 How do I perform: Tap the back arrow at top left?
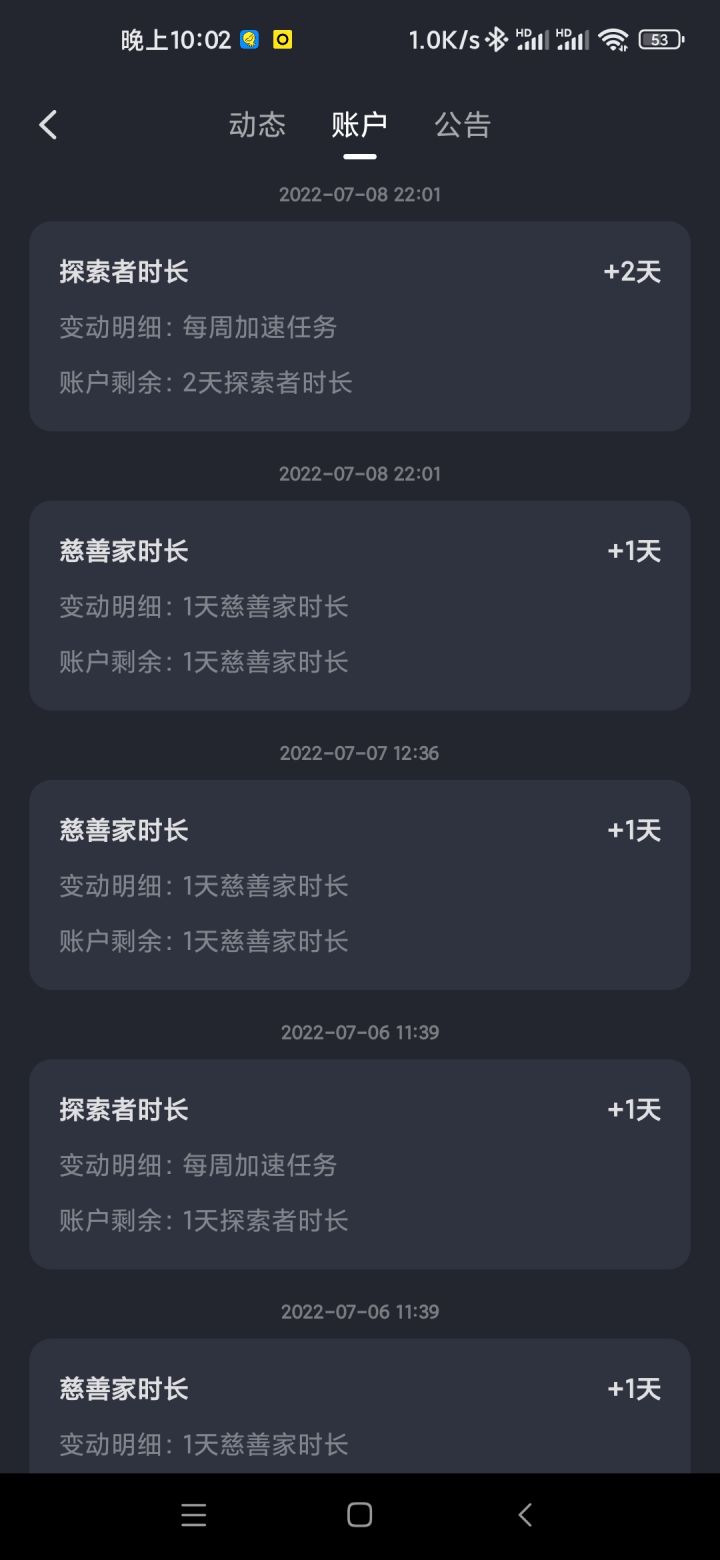(x=47, y=124)
